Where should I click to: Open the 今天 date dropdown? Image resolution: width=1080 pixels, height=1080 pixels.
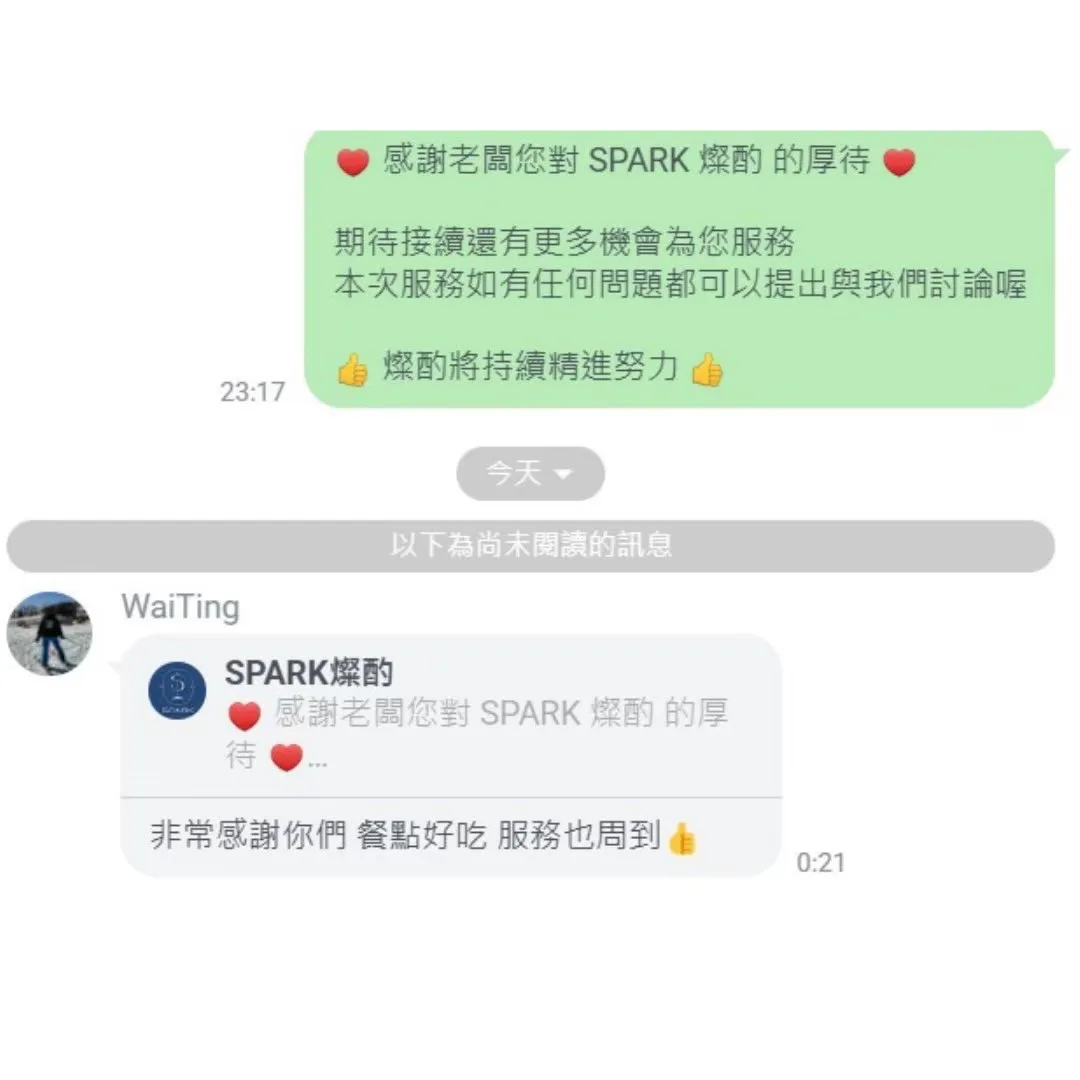pyautogui.click(x=530, y=474)
